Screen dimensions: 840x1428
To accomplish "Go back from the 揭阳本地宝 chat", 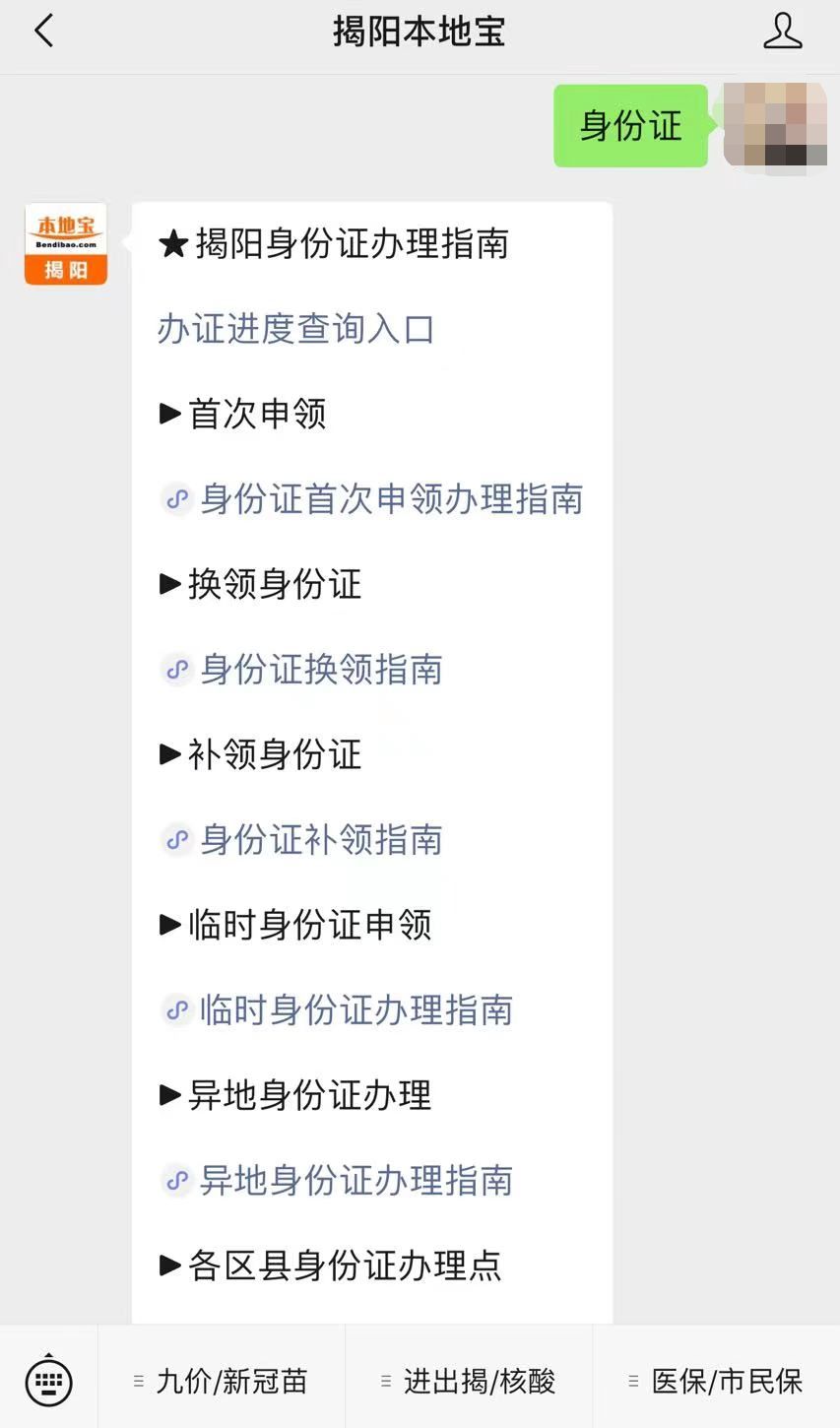I will click(43, 32).
